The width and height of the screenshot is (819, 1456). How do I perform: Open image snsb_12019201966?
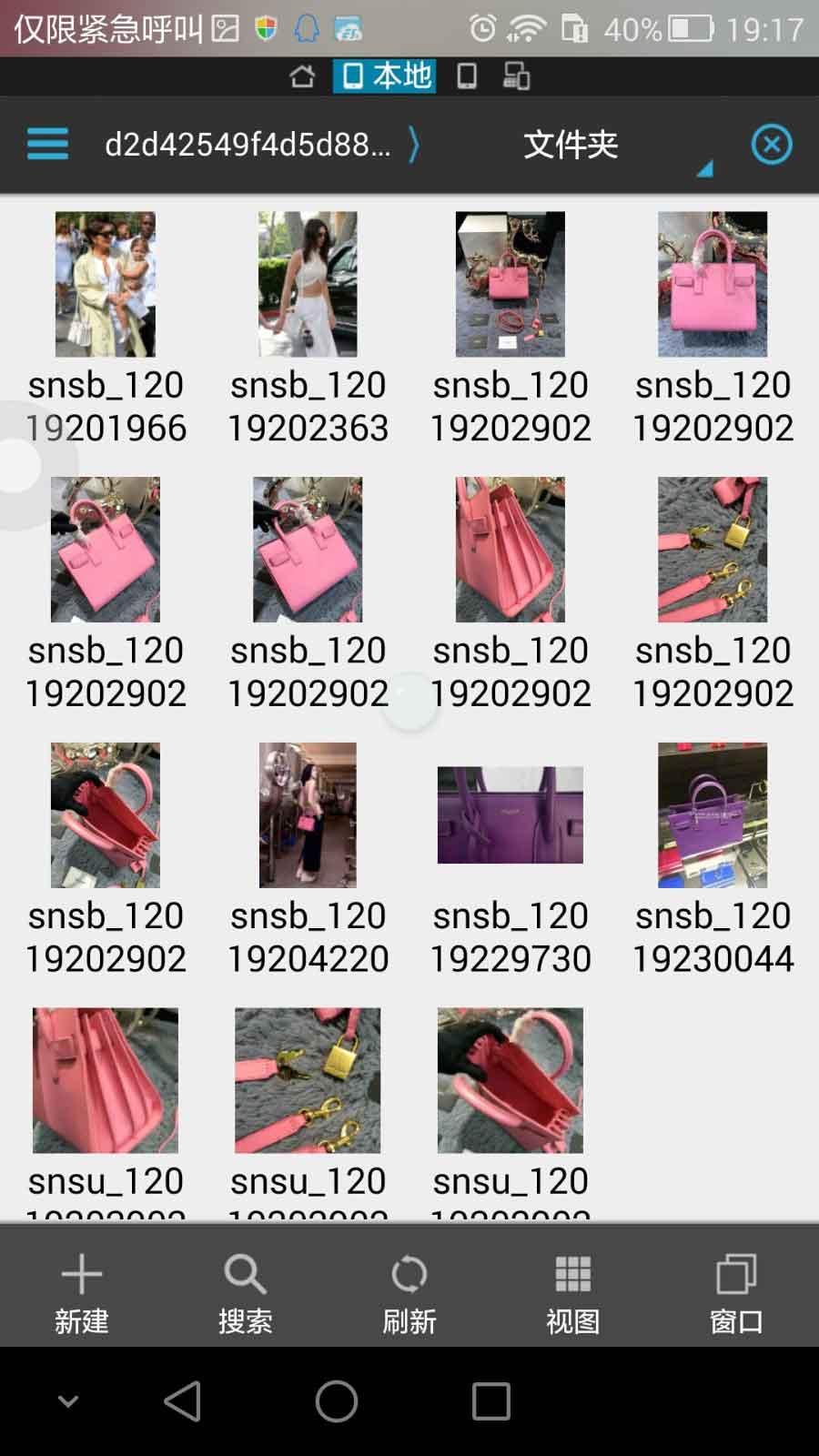point(106,285)
